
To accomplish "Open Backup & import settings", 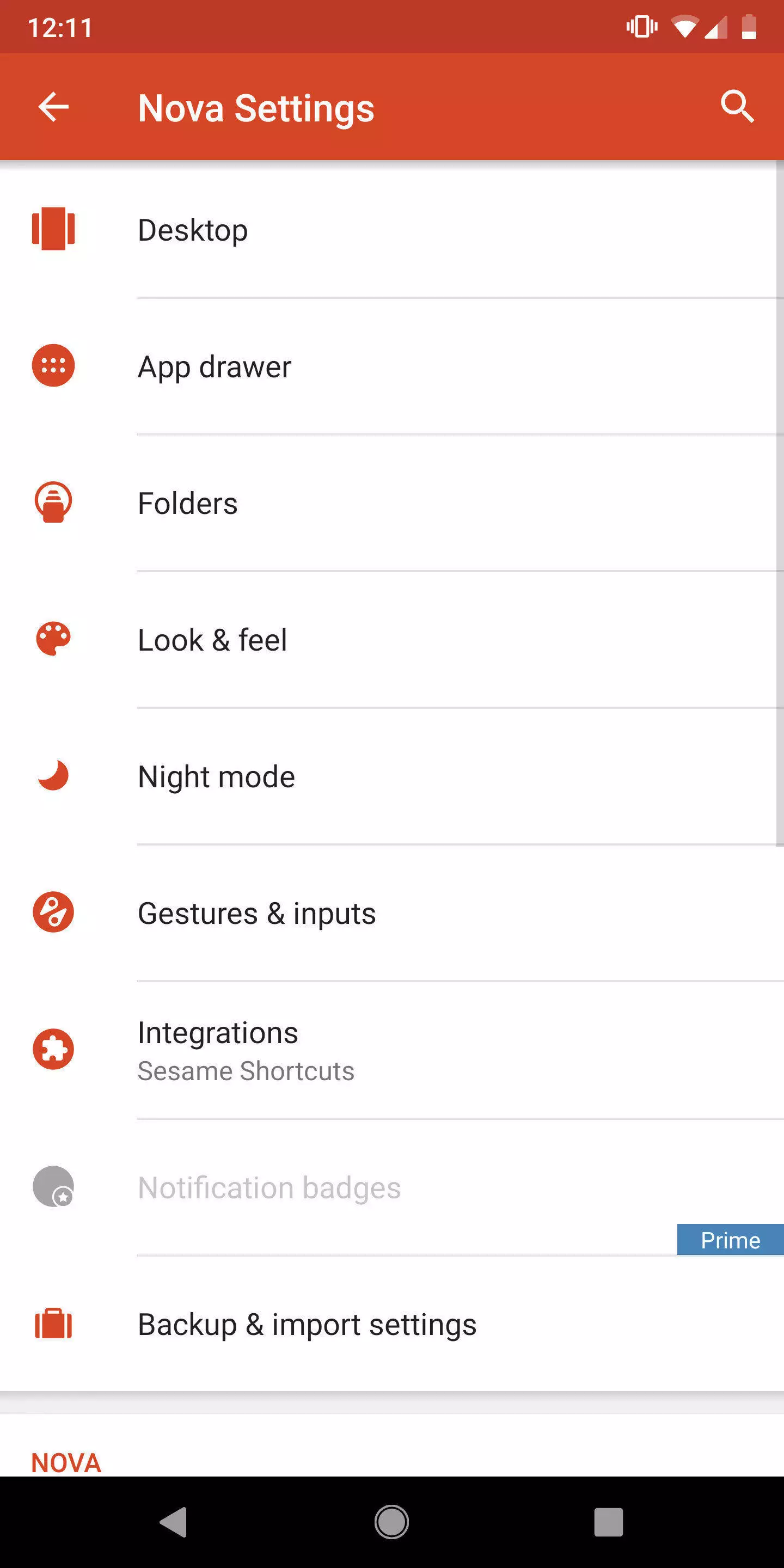I will pos(392,1324).
